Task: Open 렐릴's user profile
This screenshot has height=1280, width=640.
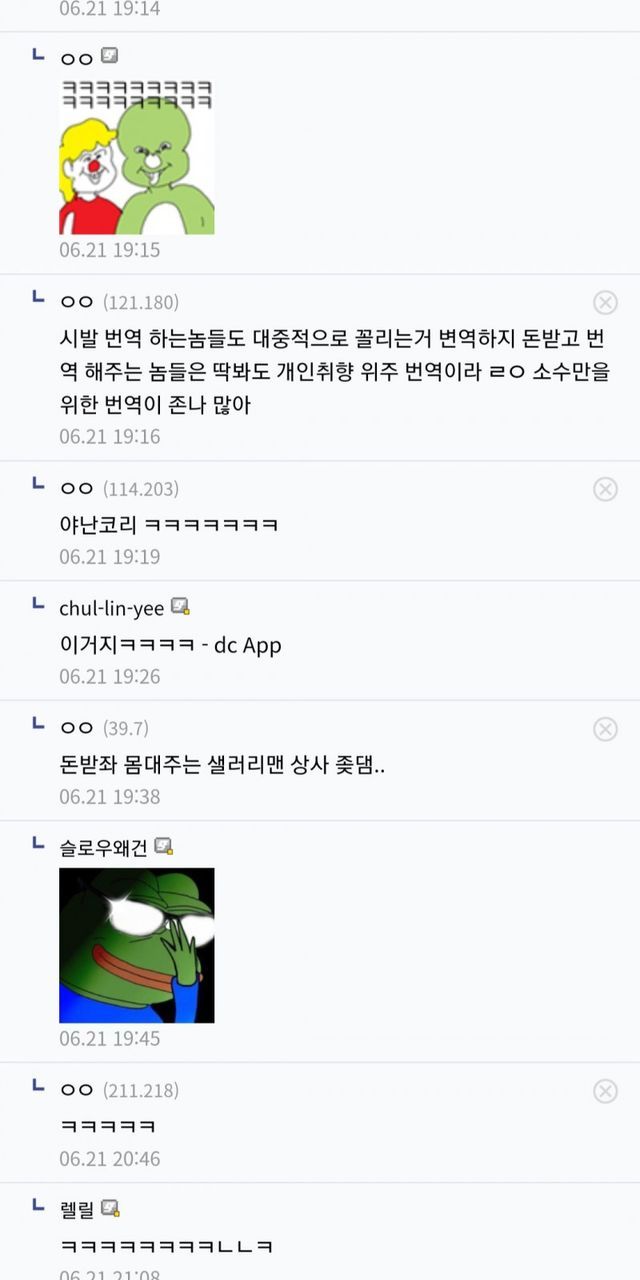Action: (x=77, y=1210)
